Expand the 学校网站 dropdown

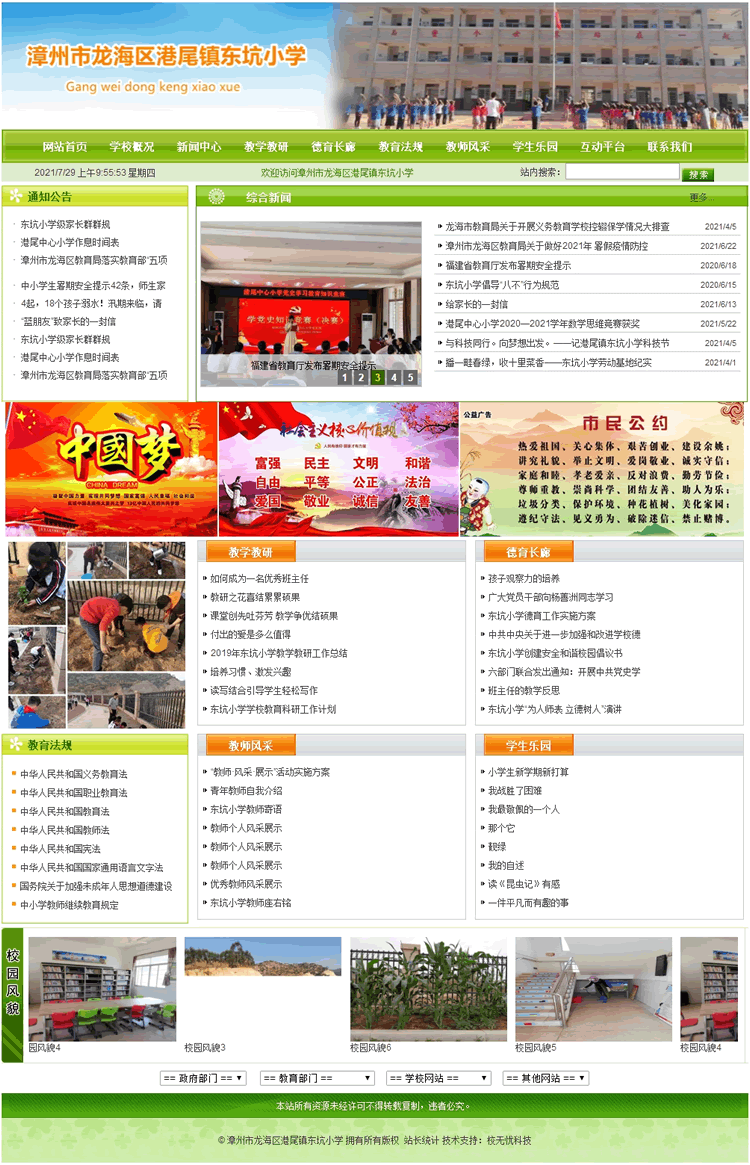click(438, 1078)
